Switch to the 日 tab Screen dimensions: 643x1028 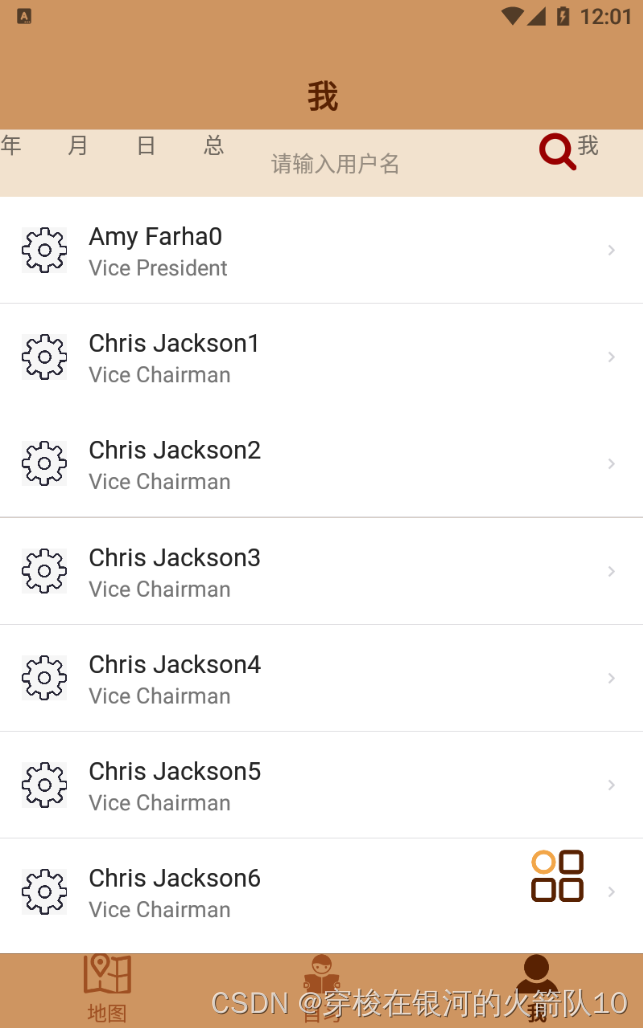[146, 146]
